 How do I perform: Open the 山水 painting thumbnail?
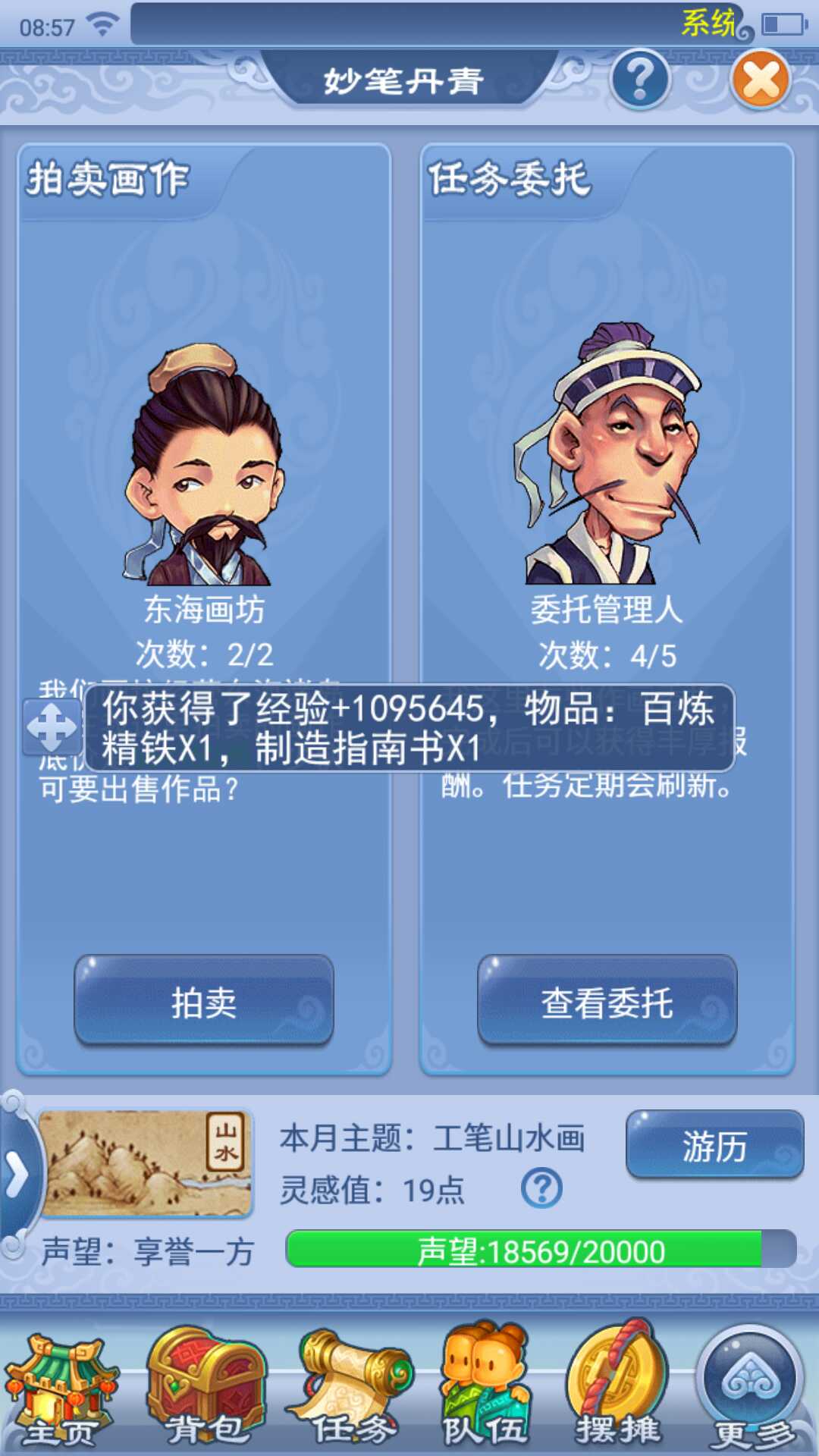pos(144,1164)
